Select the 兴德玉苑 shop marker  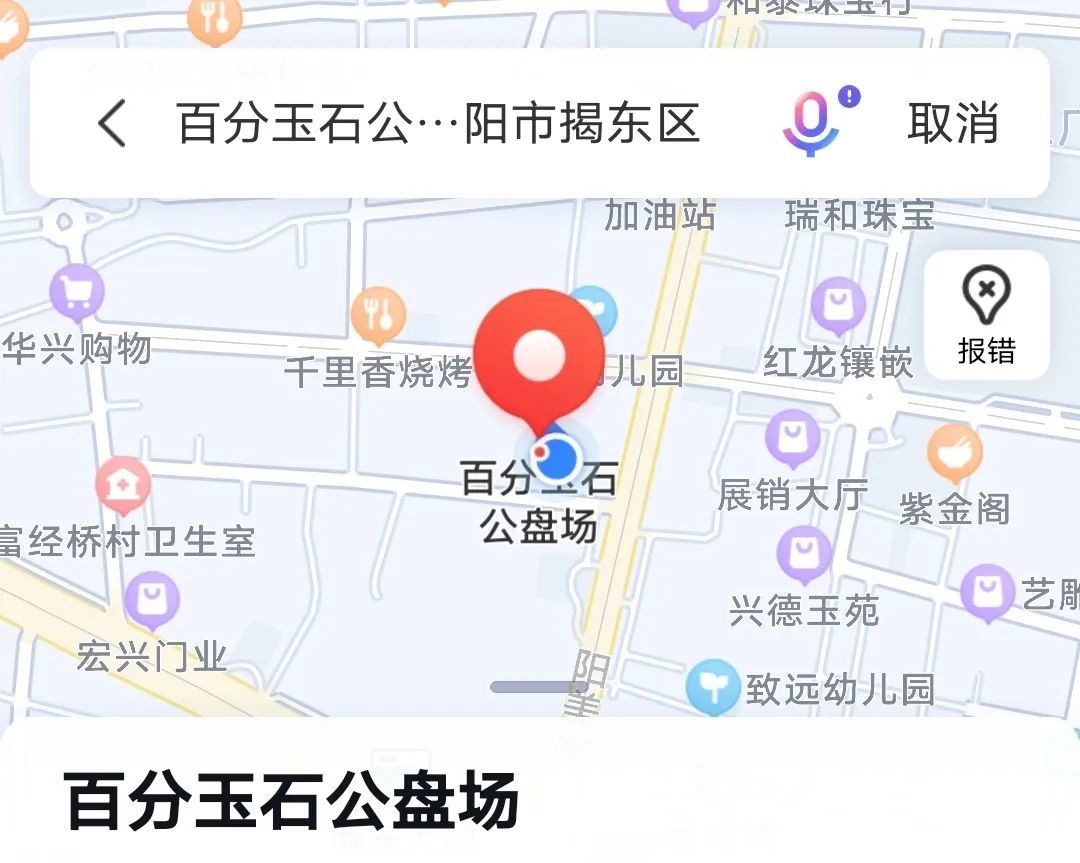tap(804, 554)
